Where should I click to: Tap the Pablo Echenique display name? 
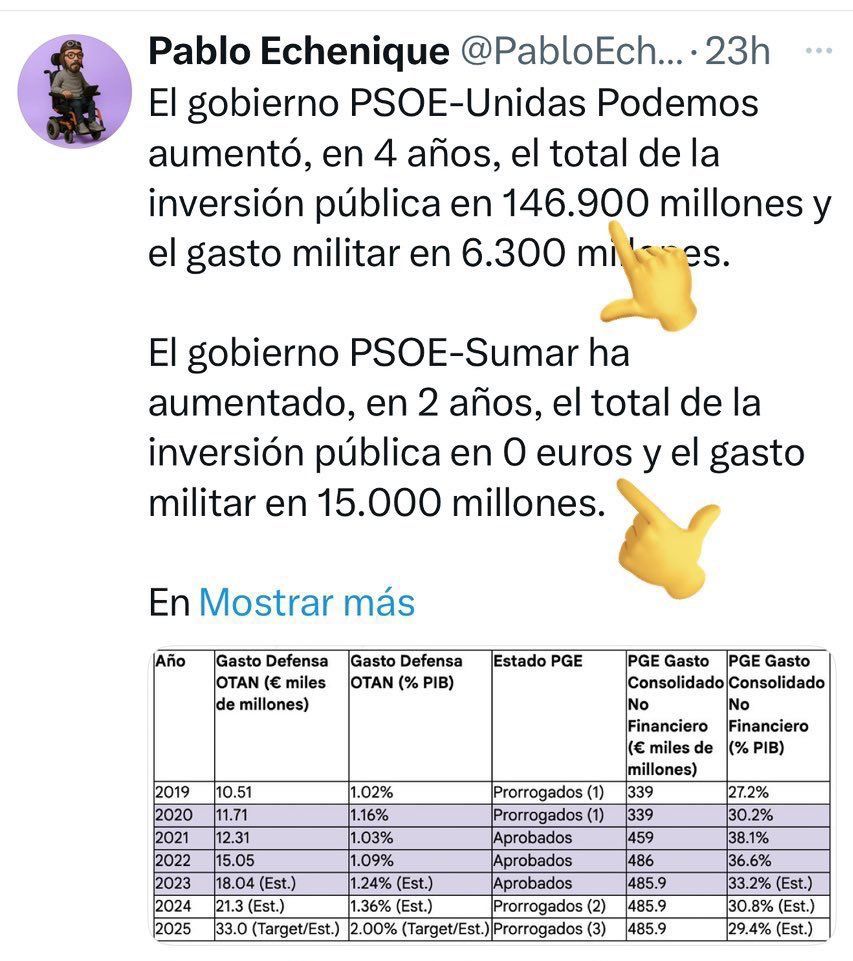299,51
